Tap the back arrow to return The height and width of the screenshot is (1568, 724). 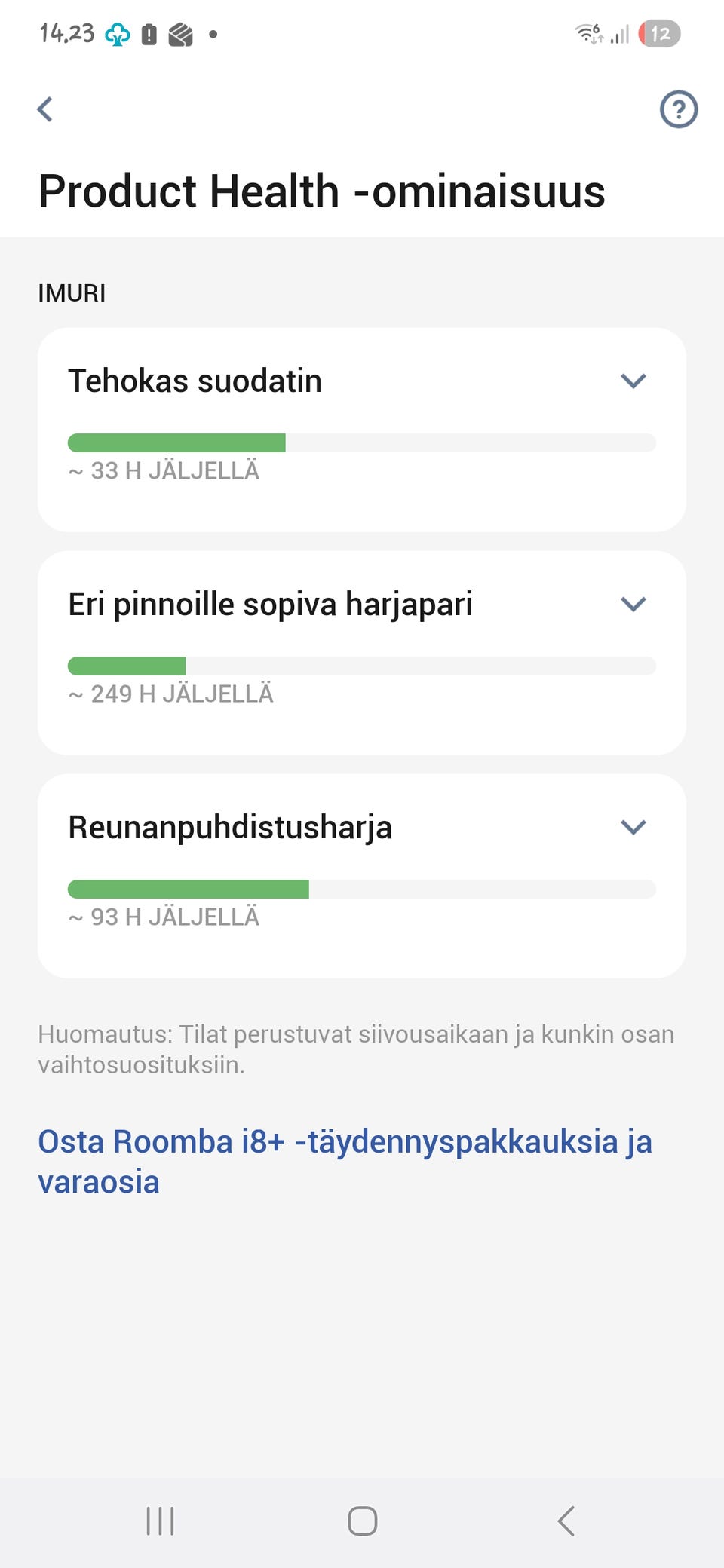[44, 109]
